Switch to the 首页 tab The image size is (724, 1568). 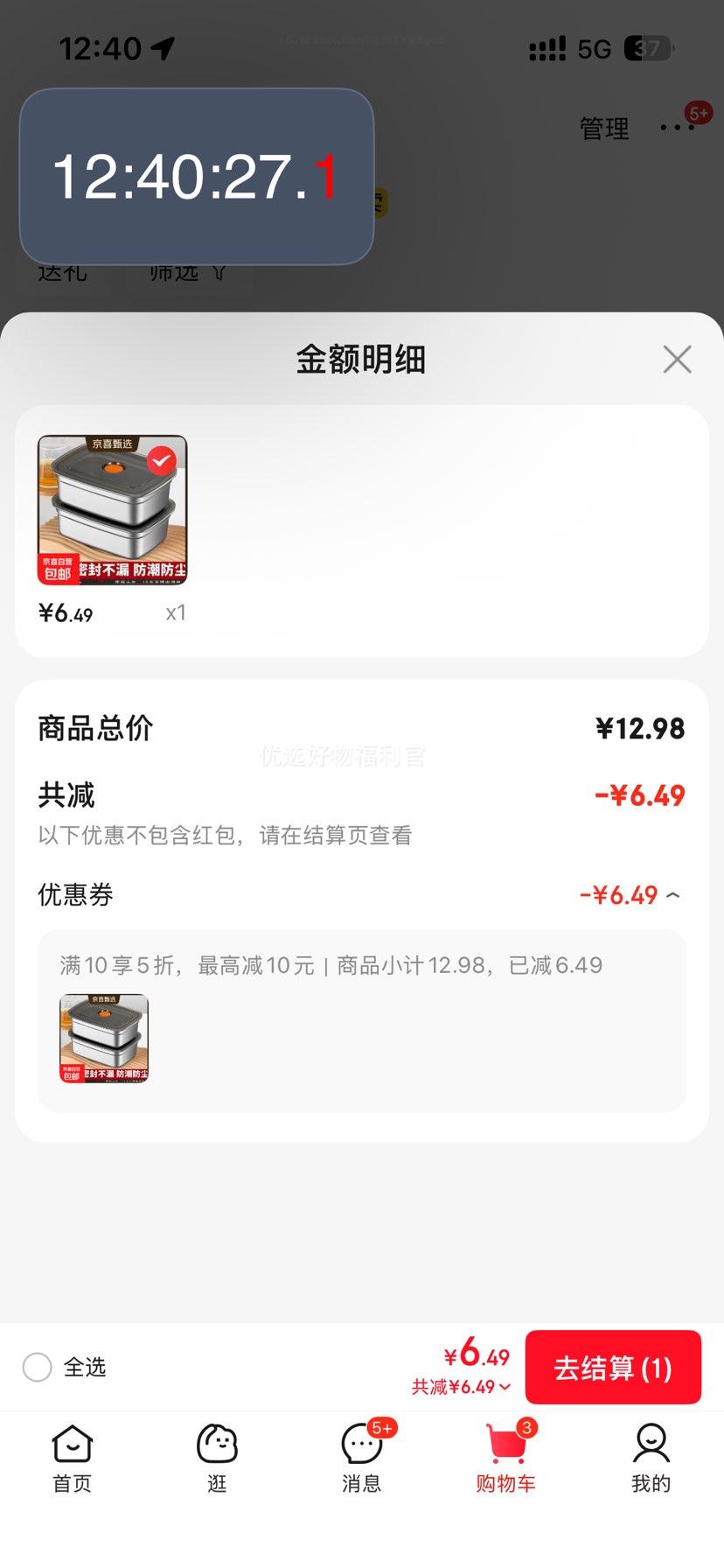72,1459
